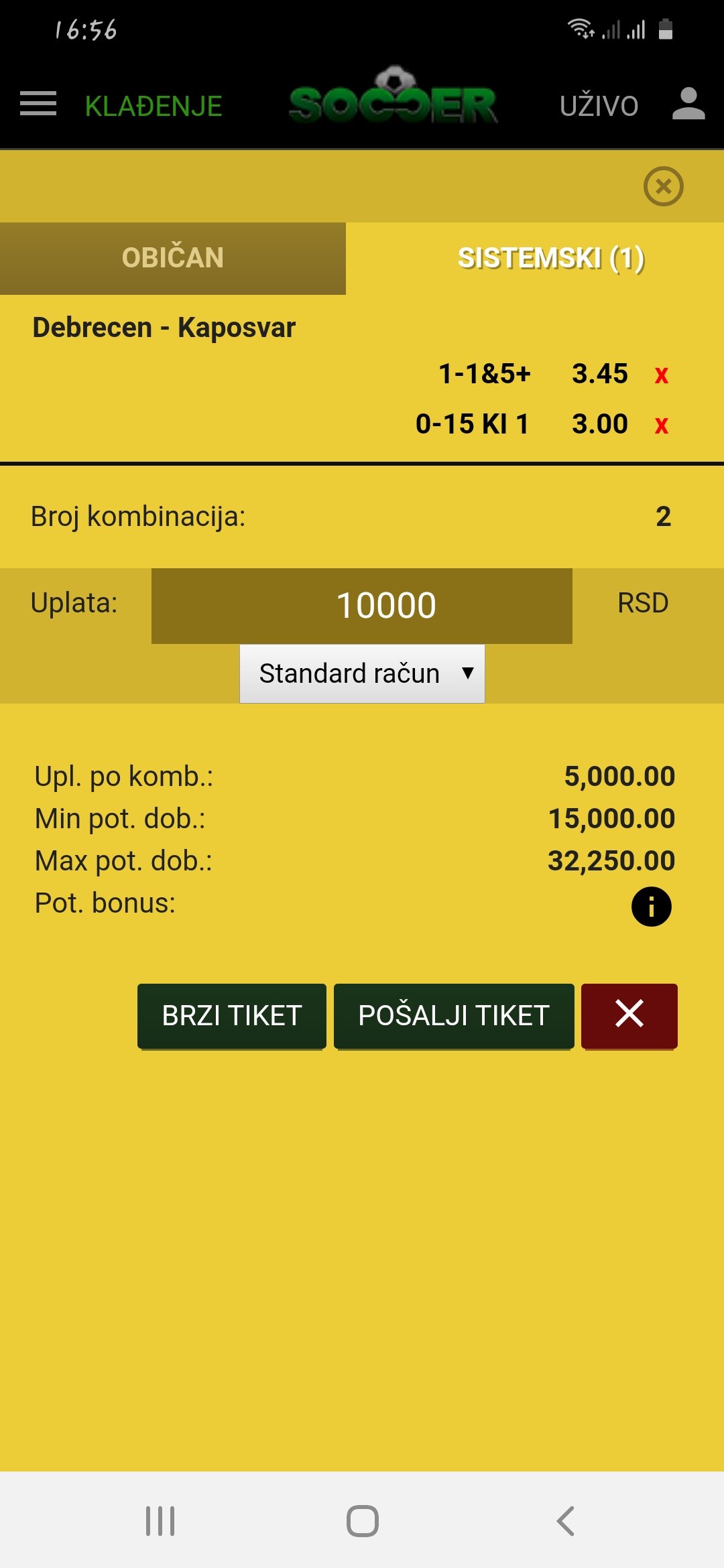
Task: Close the ticket panel with the circled X
Action: click(664, 186)
